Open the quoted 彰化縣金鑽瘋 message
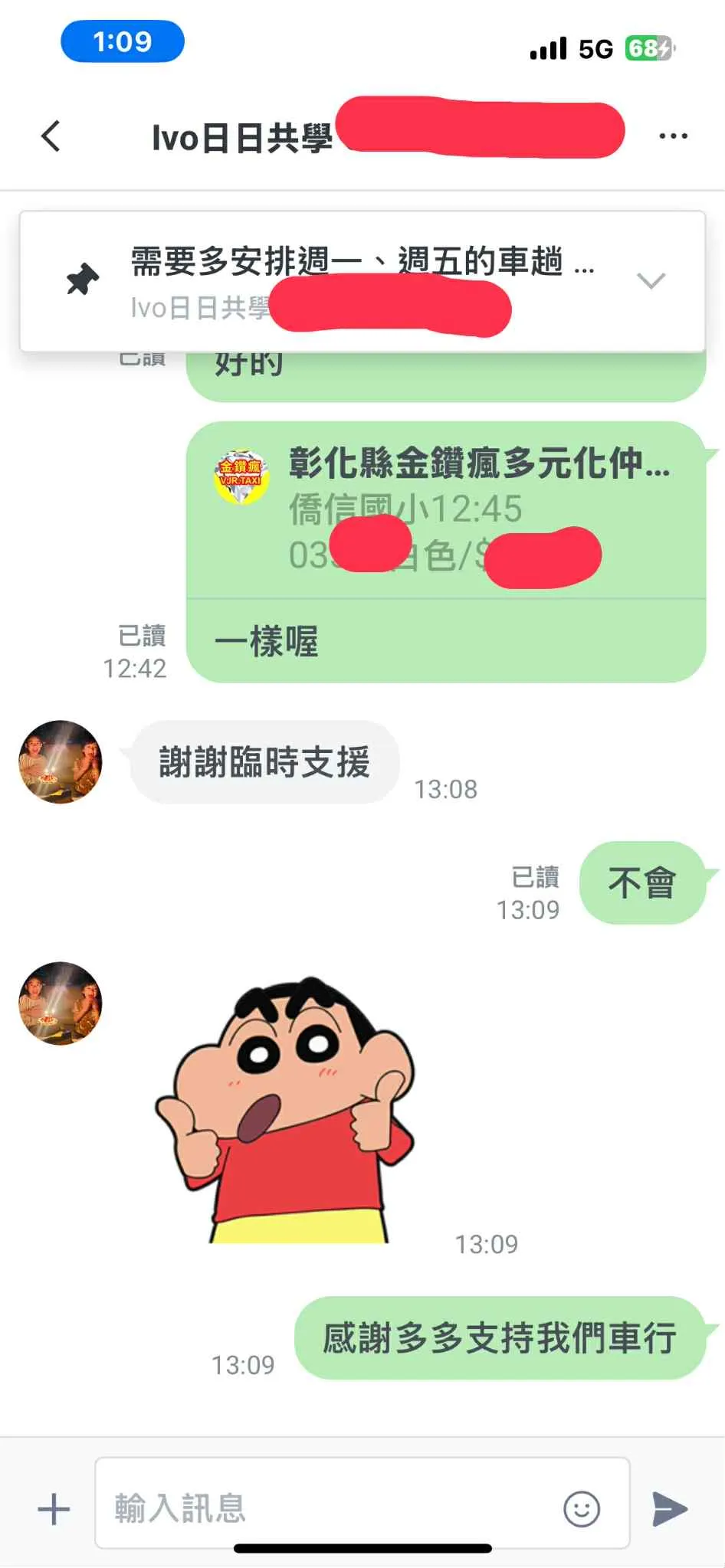Image resolution: width=725 pixels, height=1568 pixels. (x=445, y=509)
